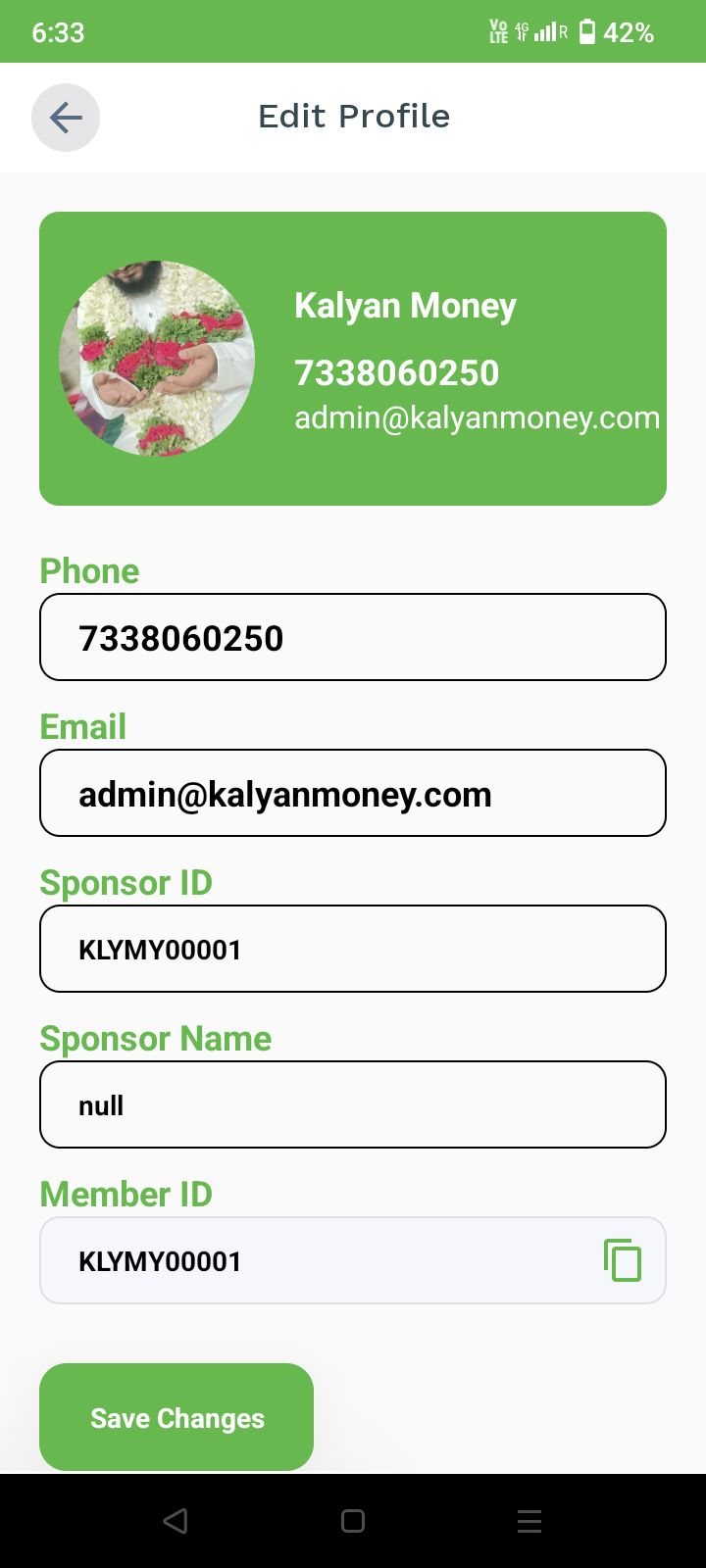Image resolution: width=706 pixels, height=1568 pixels.
Task: Edit the Email address field
Action: coord(353,793)
